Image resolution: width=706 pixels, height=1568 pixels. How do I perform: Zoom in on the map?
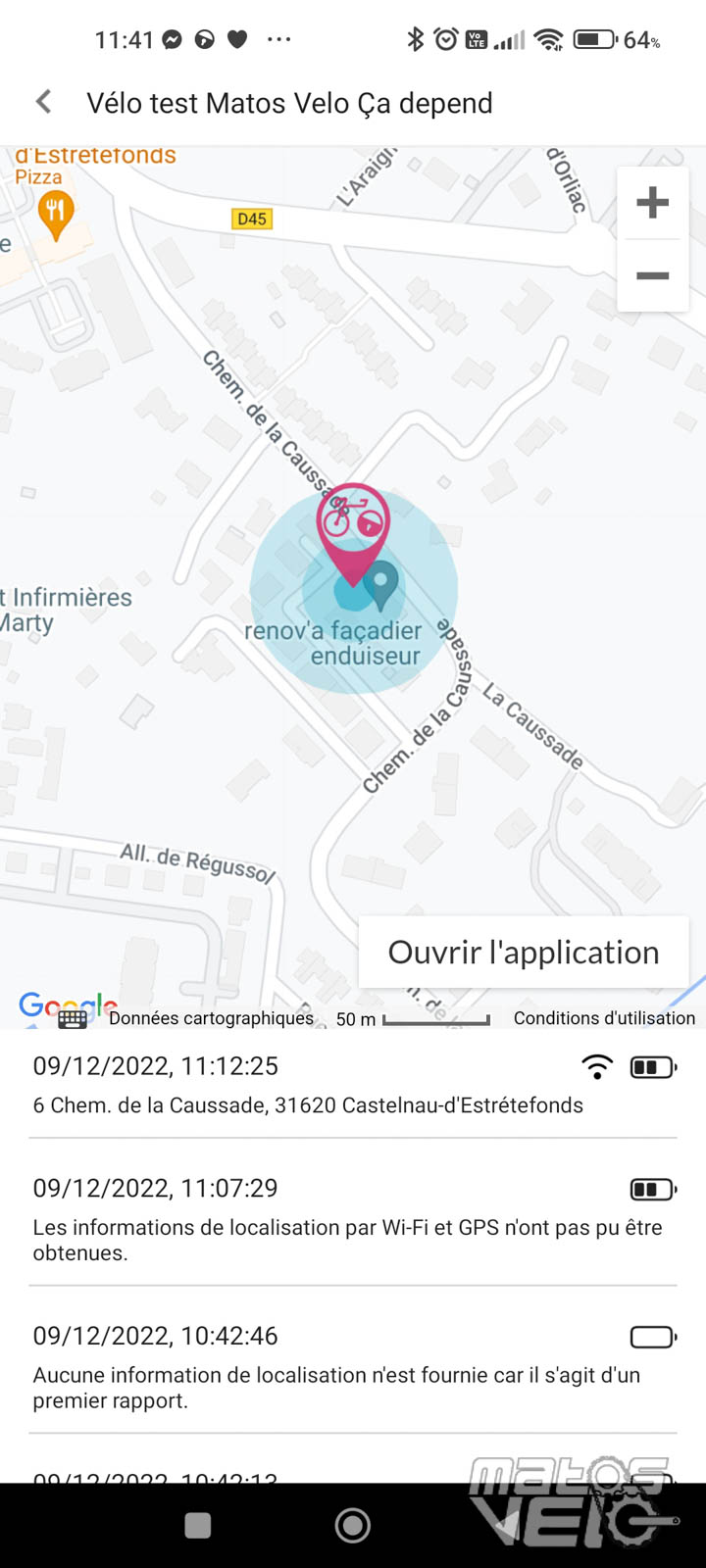(x=652, y=203)
